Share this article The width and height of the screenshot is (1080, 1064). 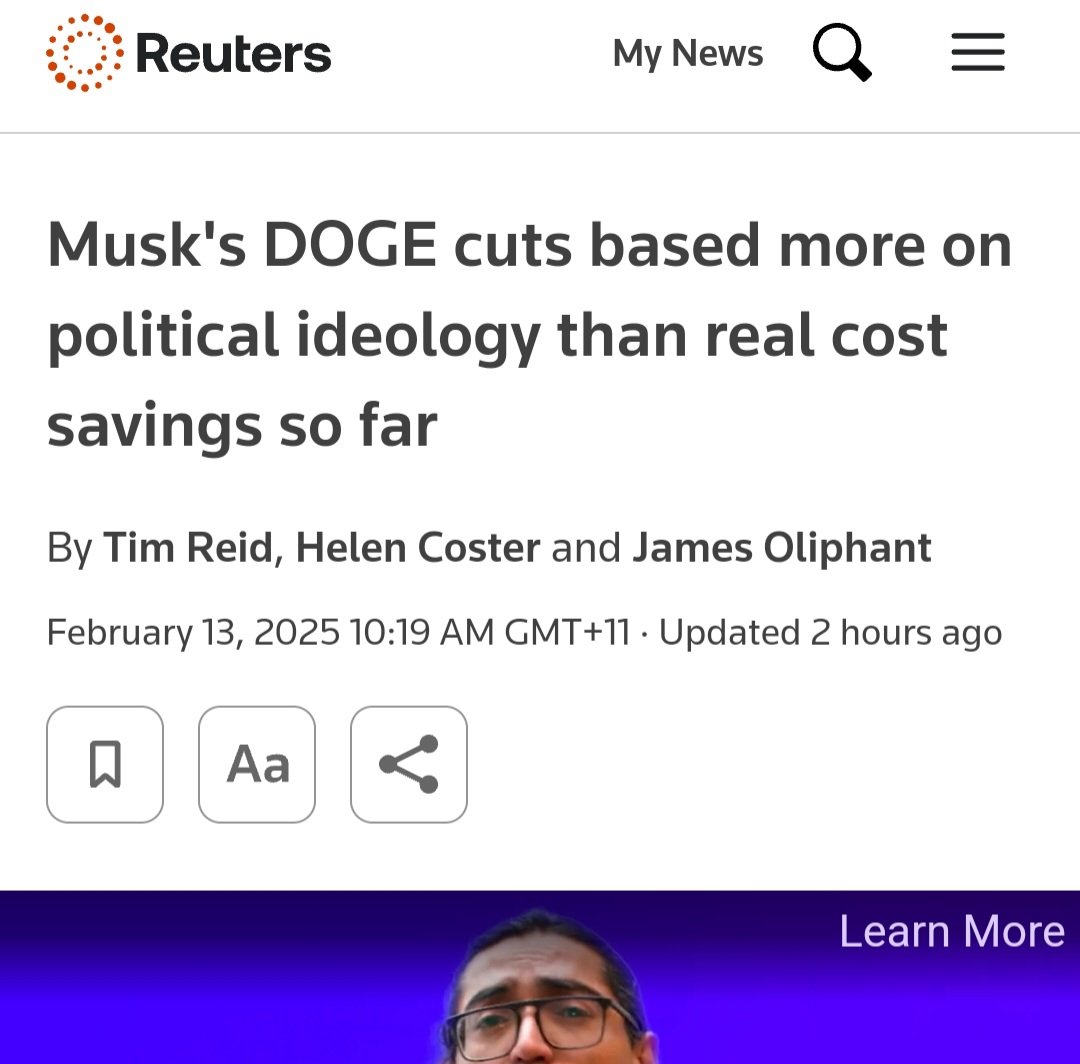point(409,764)
